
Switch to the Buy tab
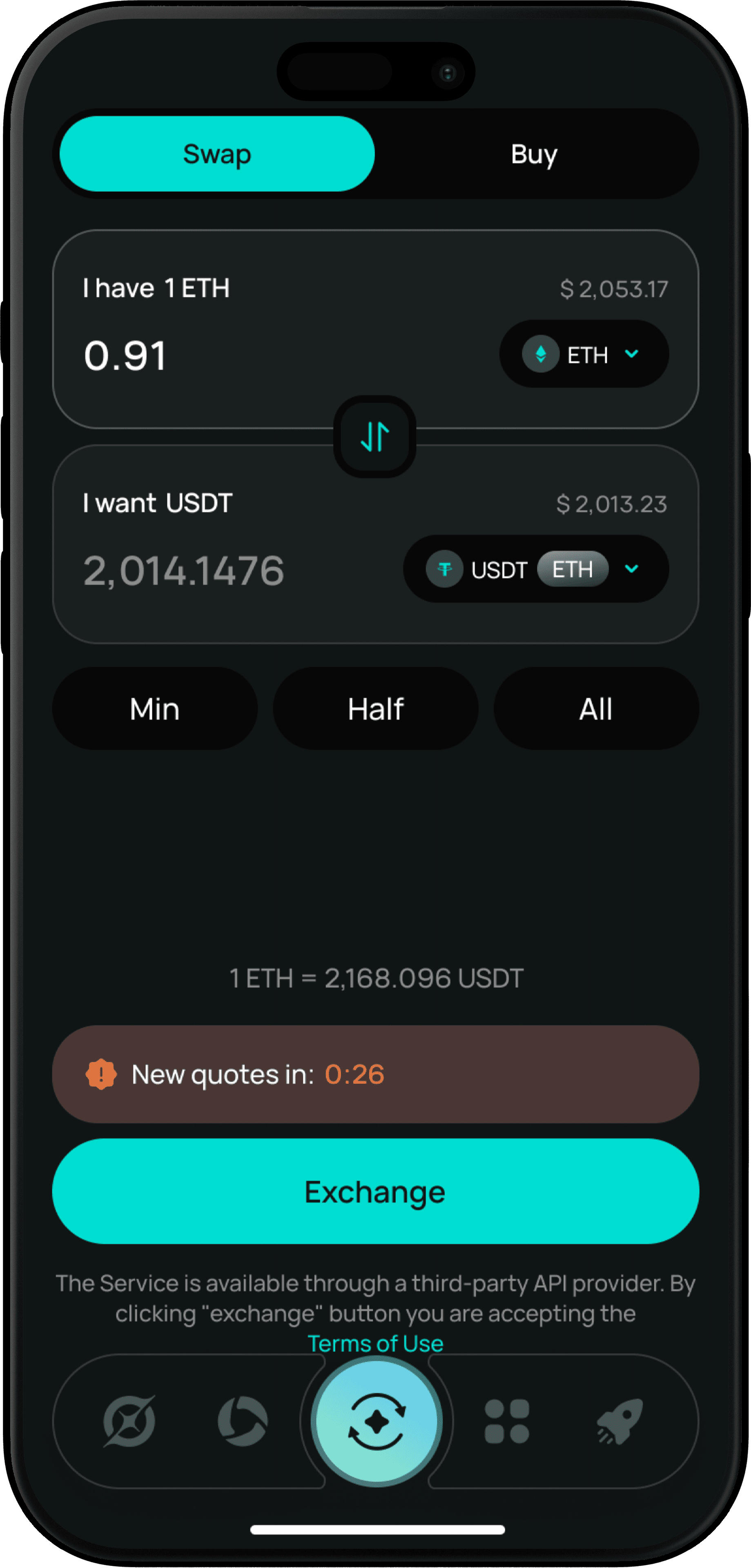tap(534, 155)
